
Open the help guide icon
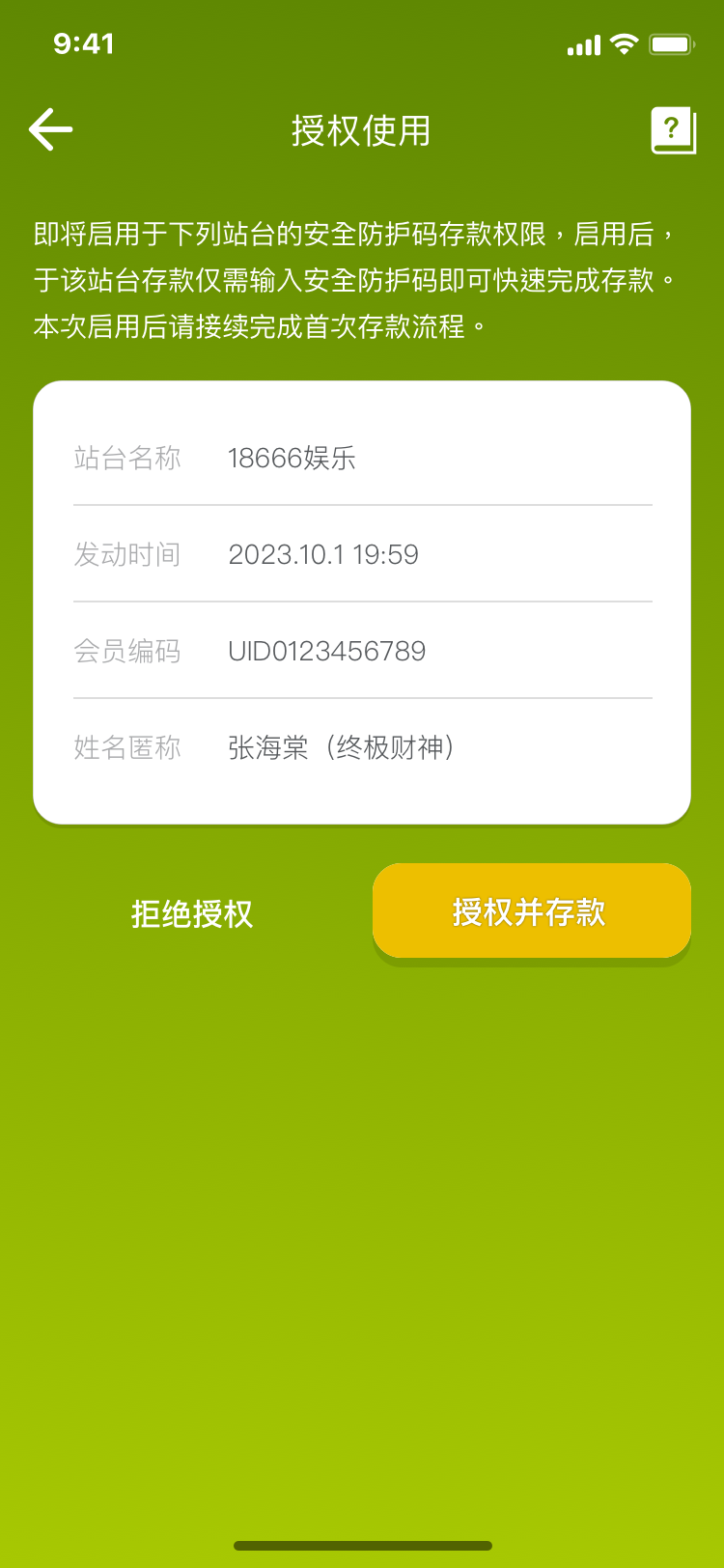click(673, 130)
